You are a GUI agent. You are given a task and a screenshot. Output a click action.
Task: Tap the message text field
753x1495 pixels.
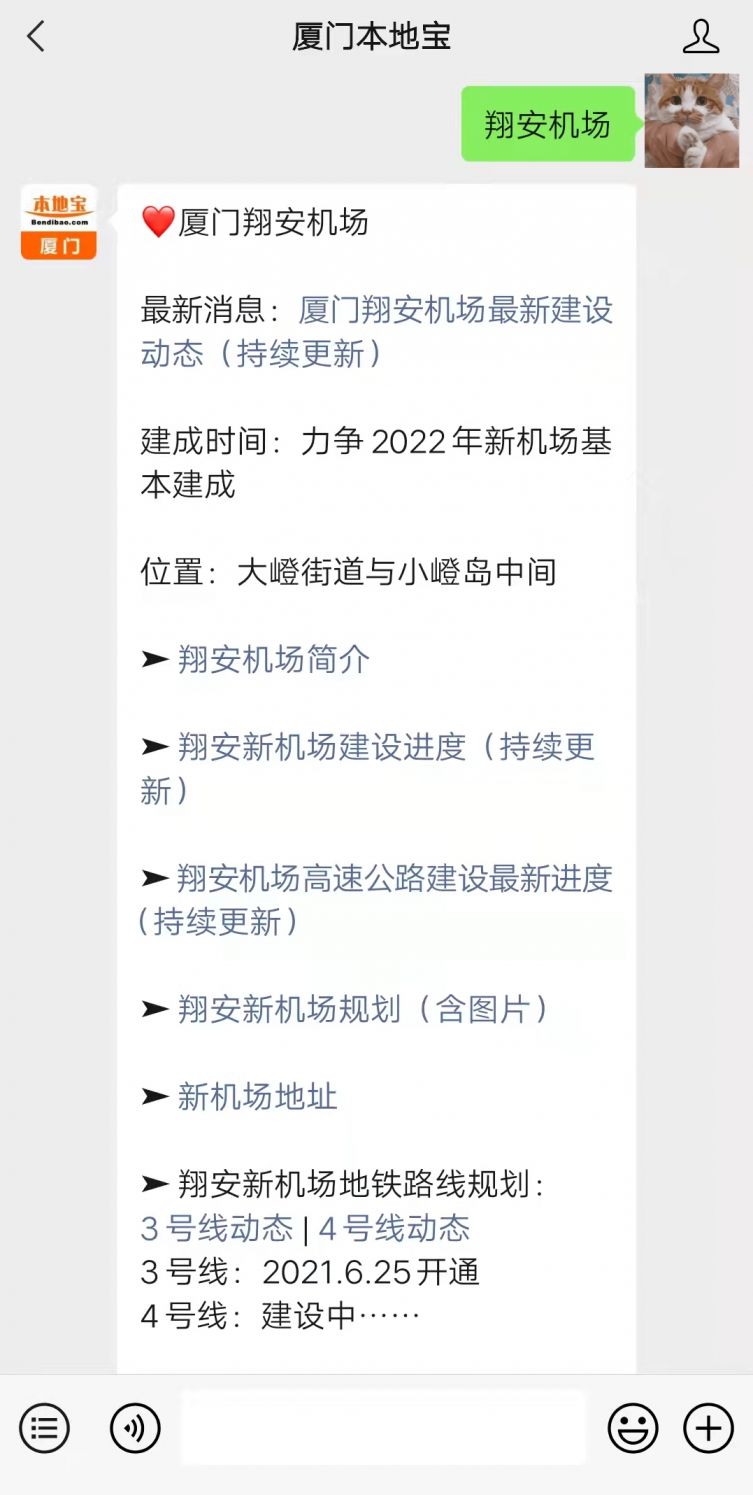coord(383,1427)
